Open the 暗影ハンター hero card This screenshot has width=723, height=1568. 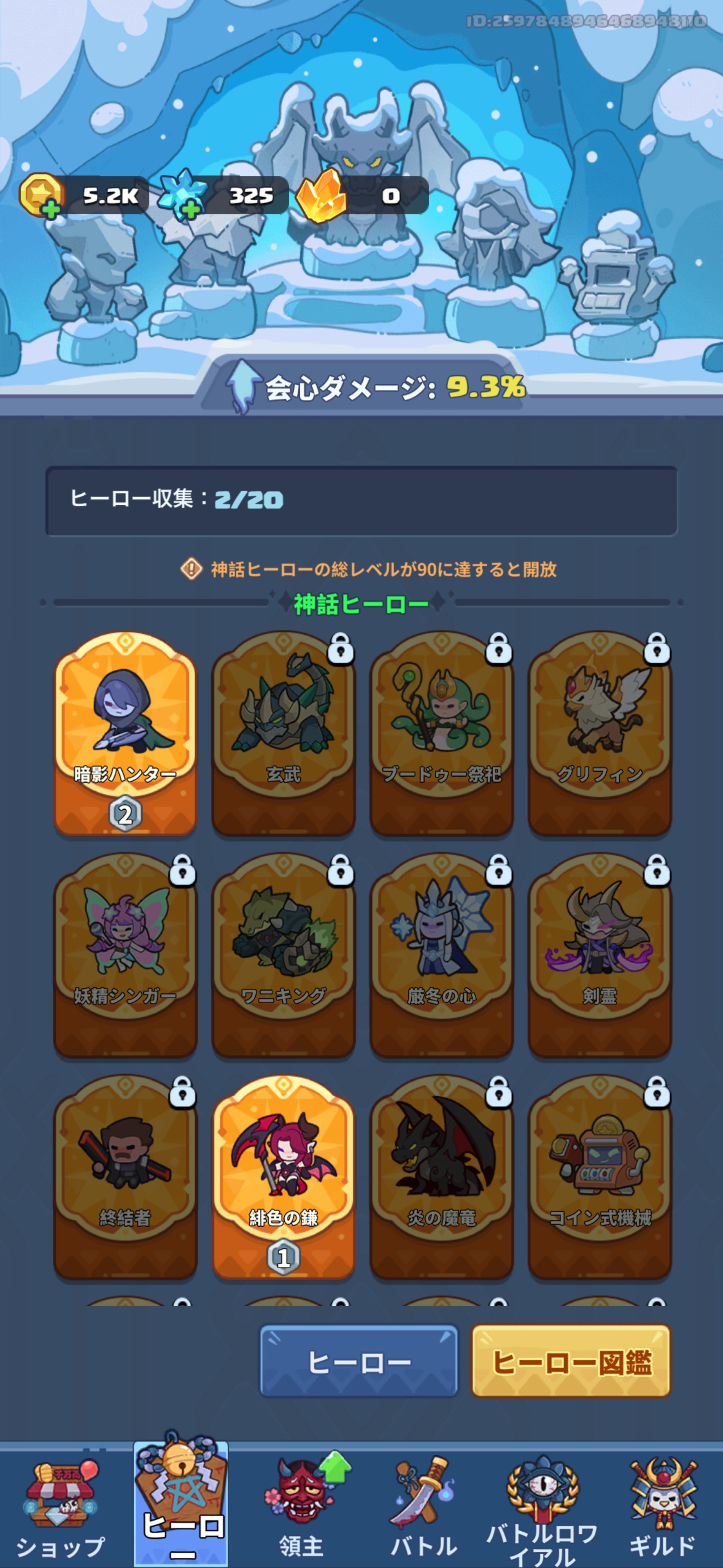[125, 733]
